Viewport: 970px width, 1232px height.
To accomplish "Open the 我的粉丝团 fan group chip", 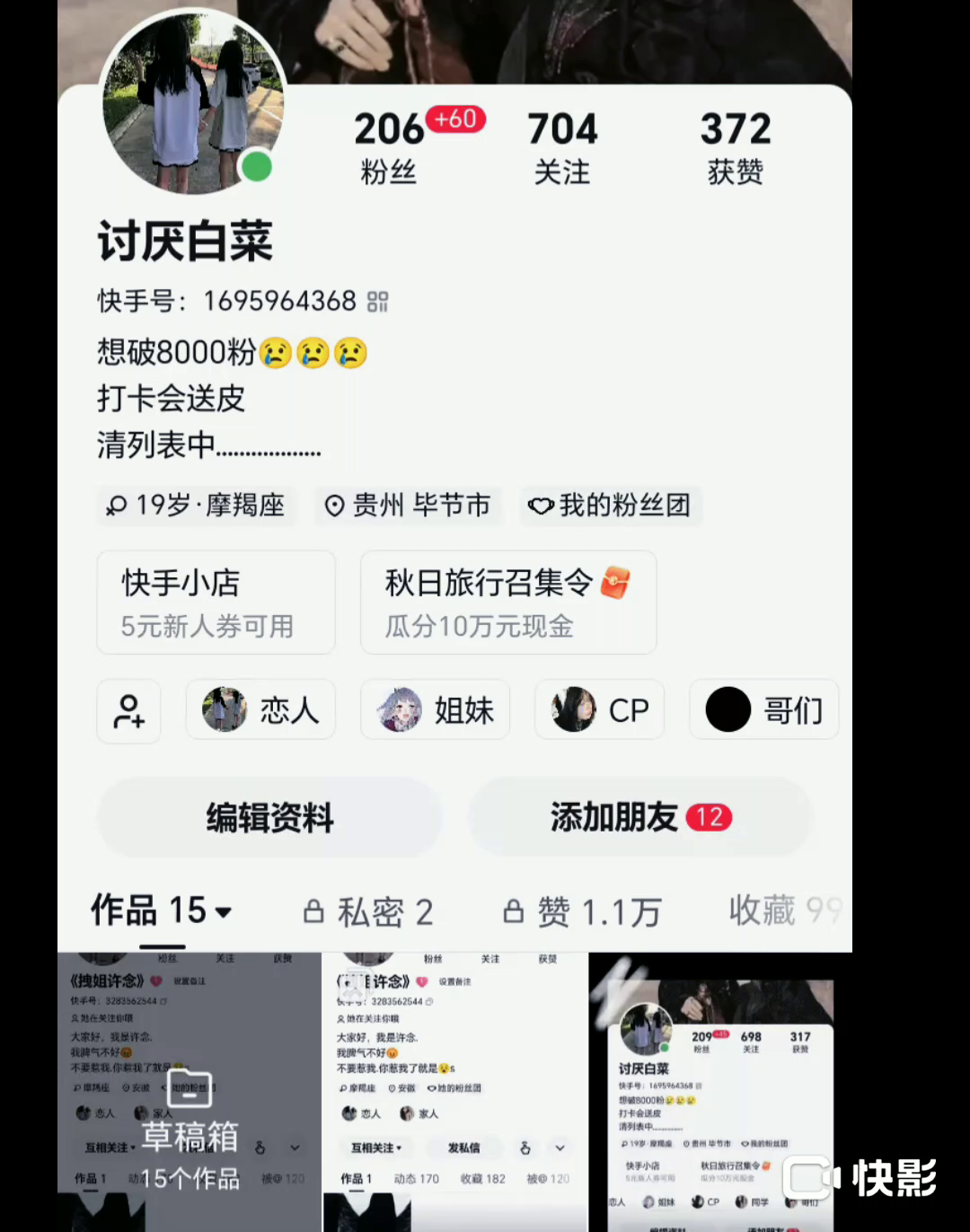I will (x=611, y=506).
